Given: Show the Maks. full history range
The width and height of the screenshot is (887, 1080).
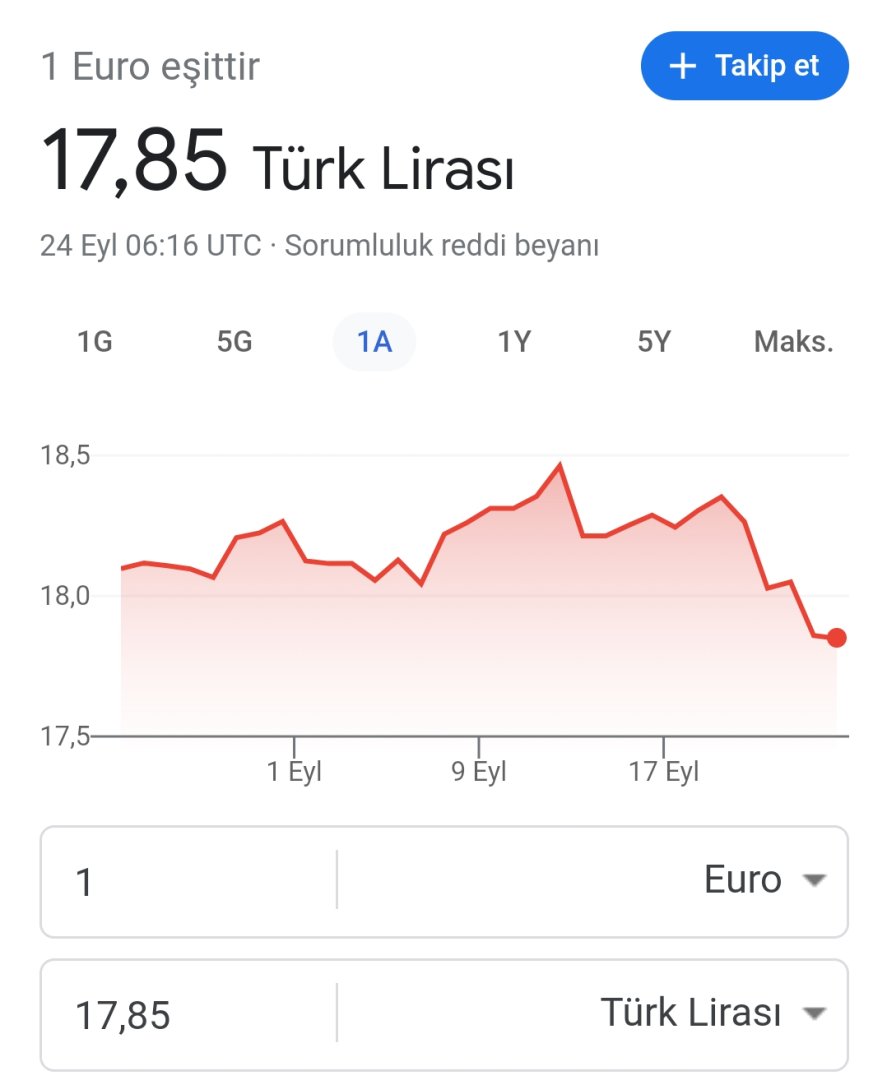Looking at the screenshot, I should pyautogui.click(x=793, y=342).
